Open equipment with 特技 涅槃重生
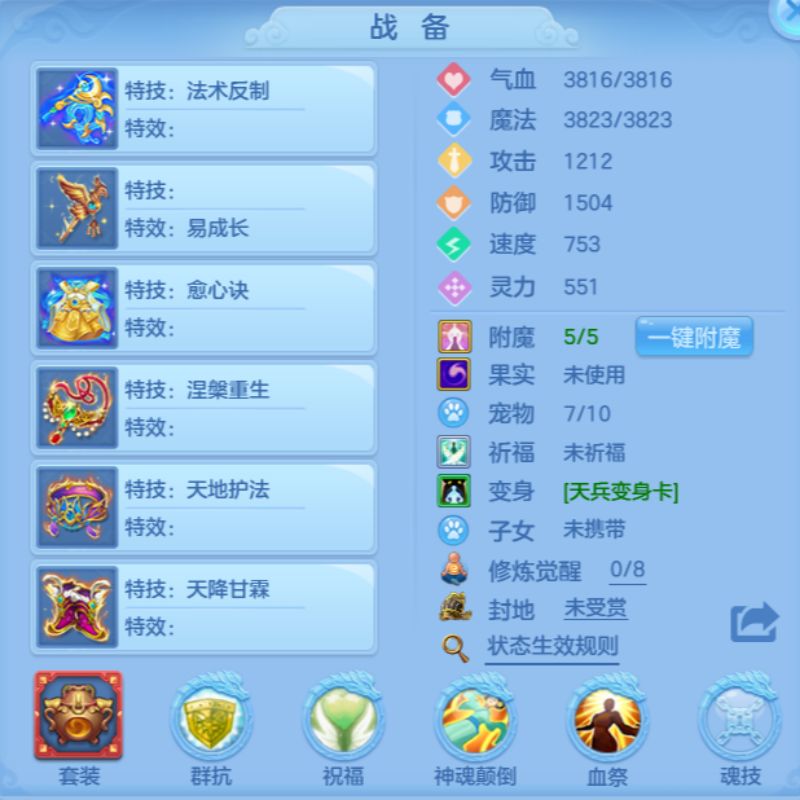Screen dimensions: 800x800 point(78,408)
